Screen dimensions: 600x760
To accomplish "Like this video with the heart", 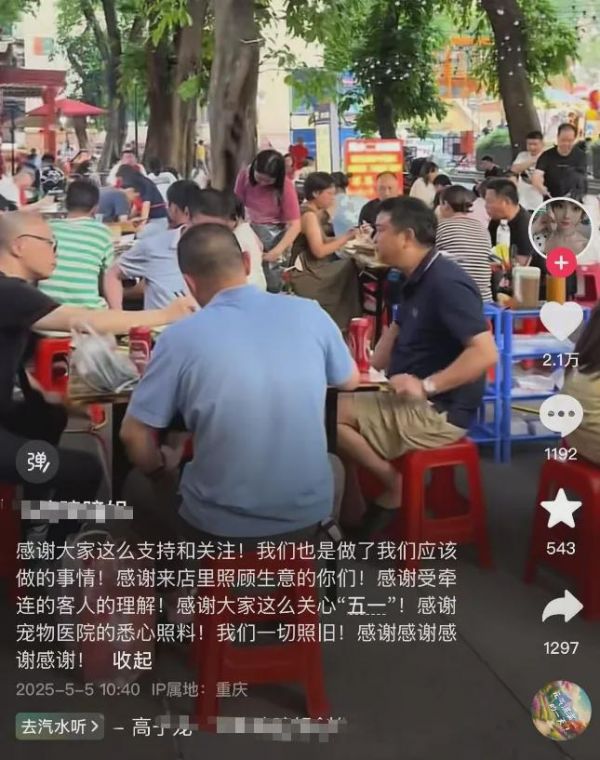I will 561,320.
